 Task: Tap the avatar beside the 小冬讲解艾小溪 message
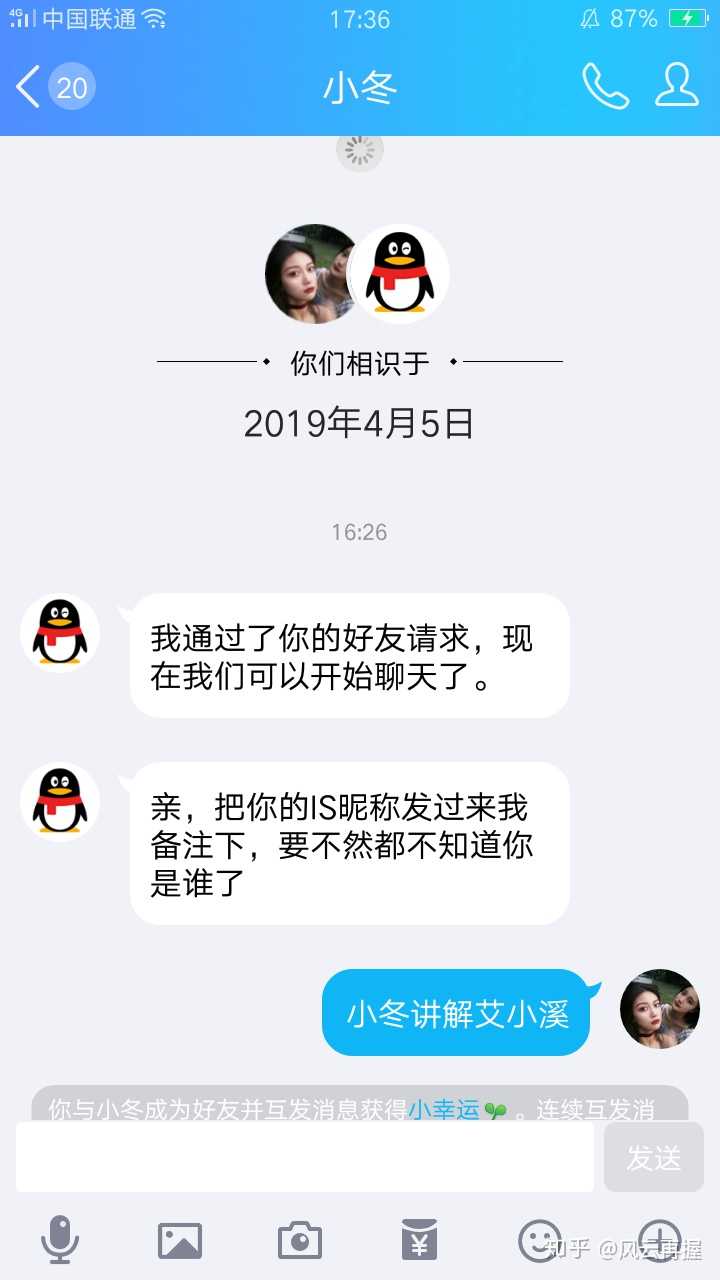660,1009
